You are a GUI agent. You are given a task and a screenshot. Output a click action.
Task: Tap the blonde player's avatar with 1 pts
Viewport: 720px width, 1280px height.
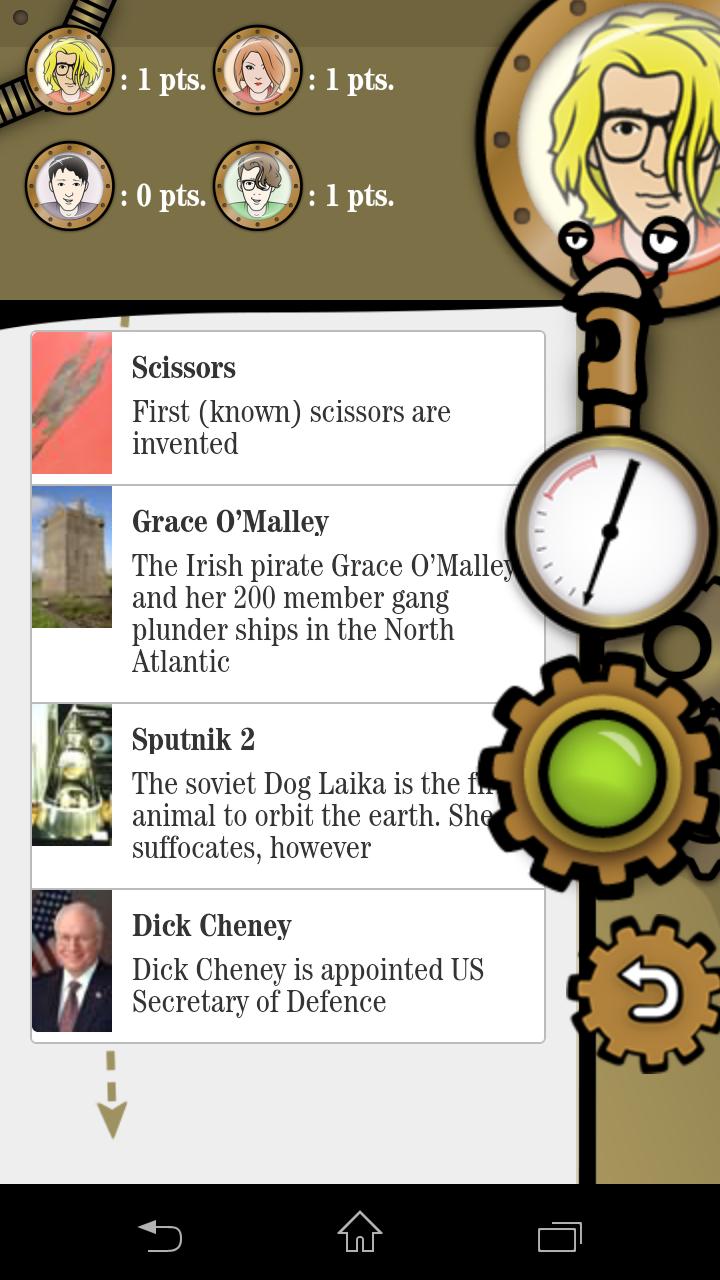pos(70,70)
